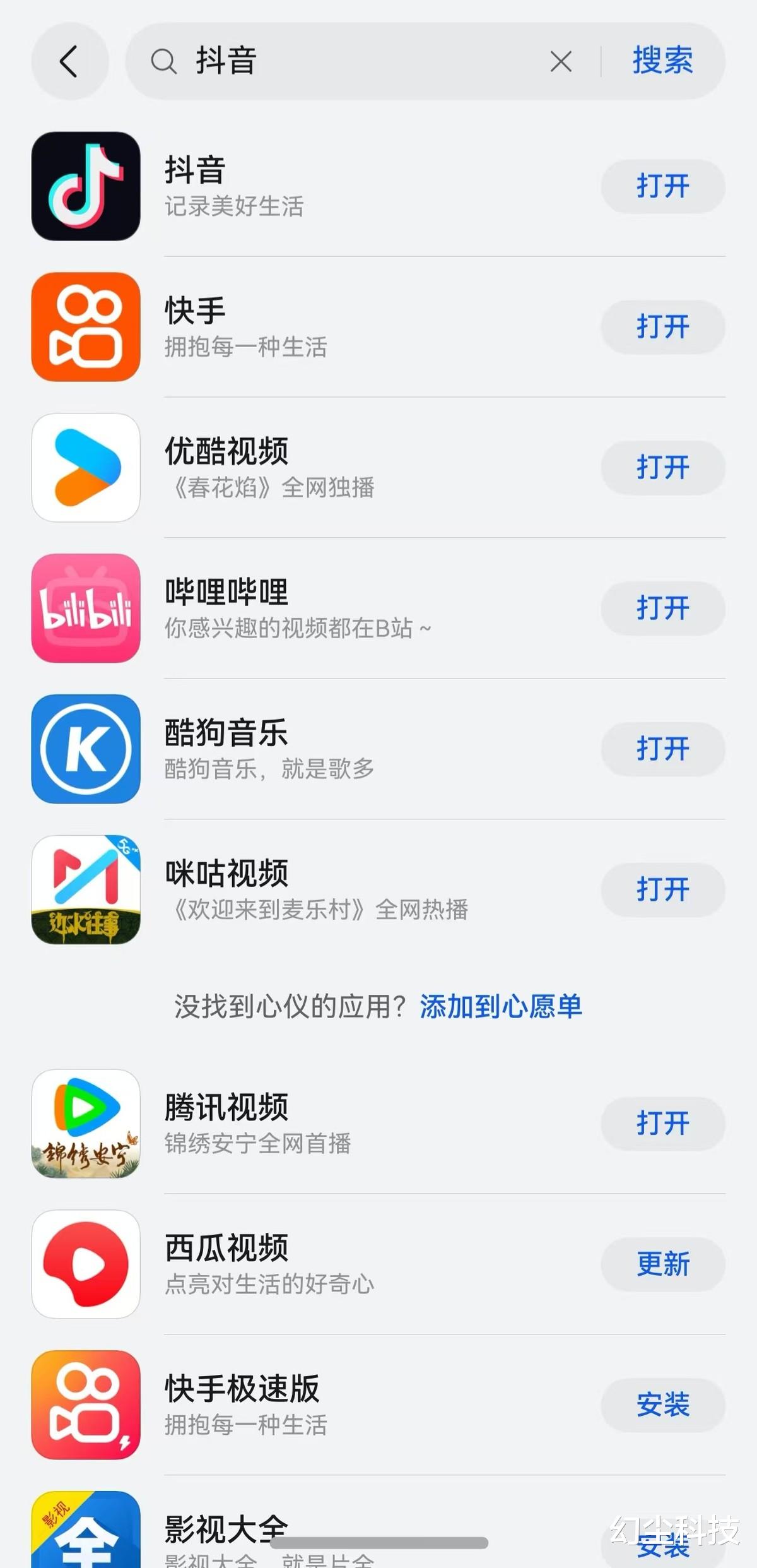Click the 优酷视频 app icon
757x1568 pixels.
85,468
